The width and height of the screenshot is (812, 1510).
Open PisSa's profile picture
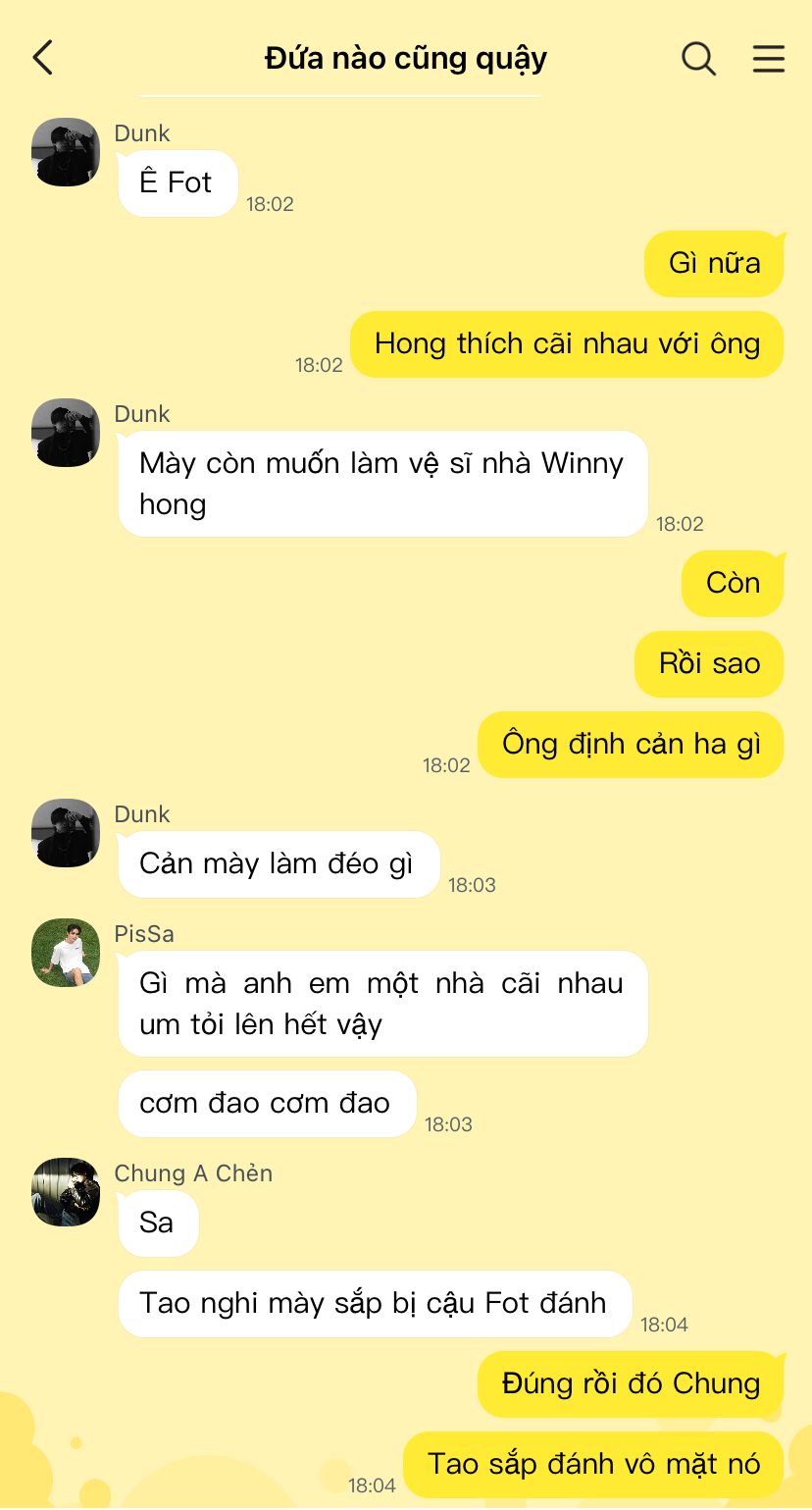coord(66,953)
